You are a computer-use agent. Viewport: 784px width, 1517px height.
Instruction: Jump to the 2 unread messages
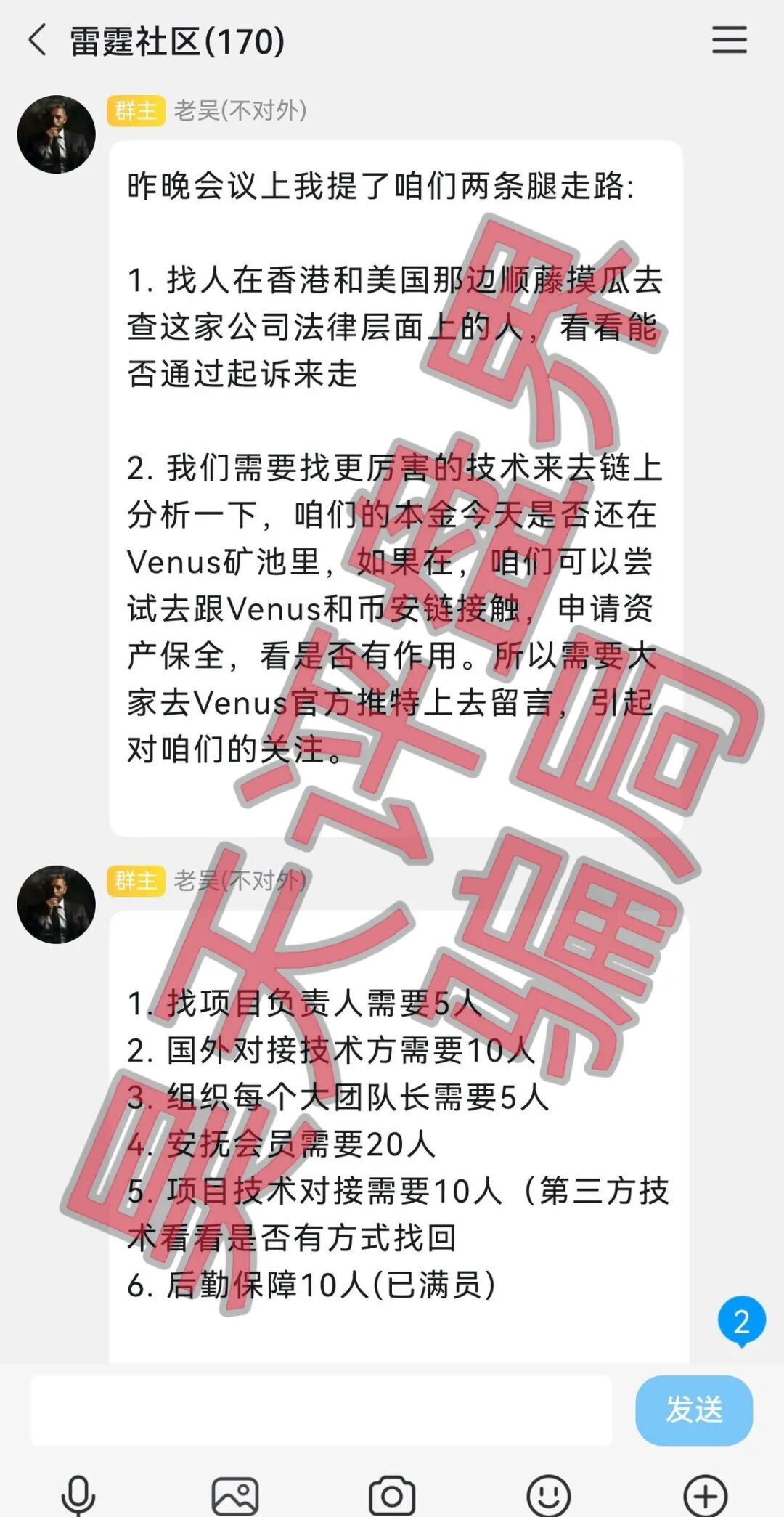tap(741, 1322)
